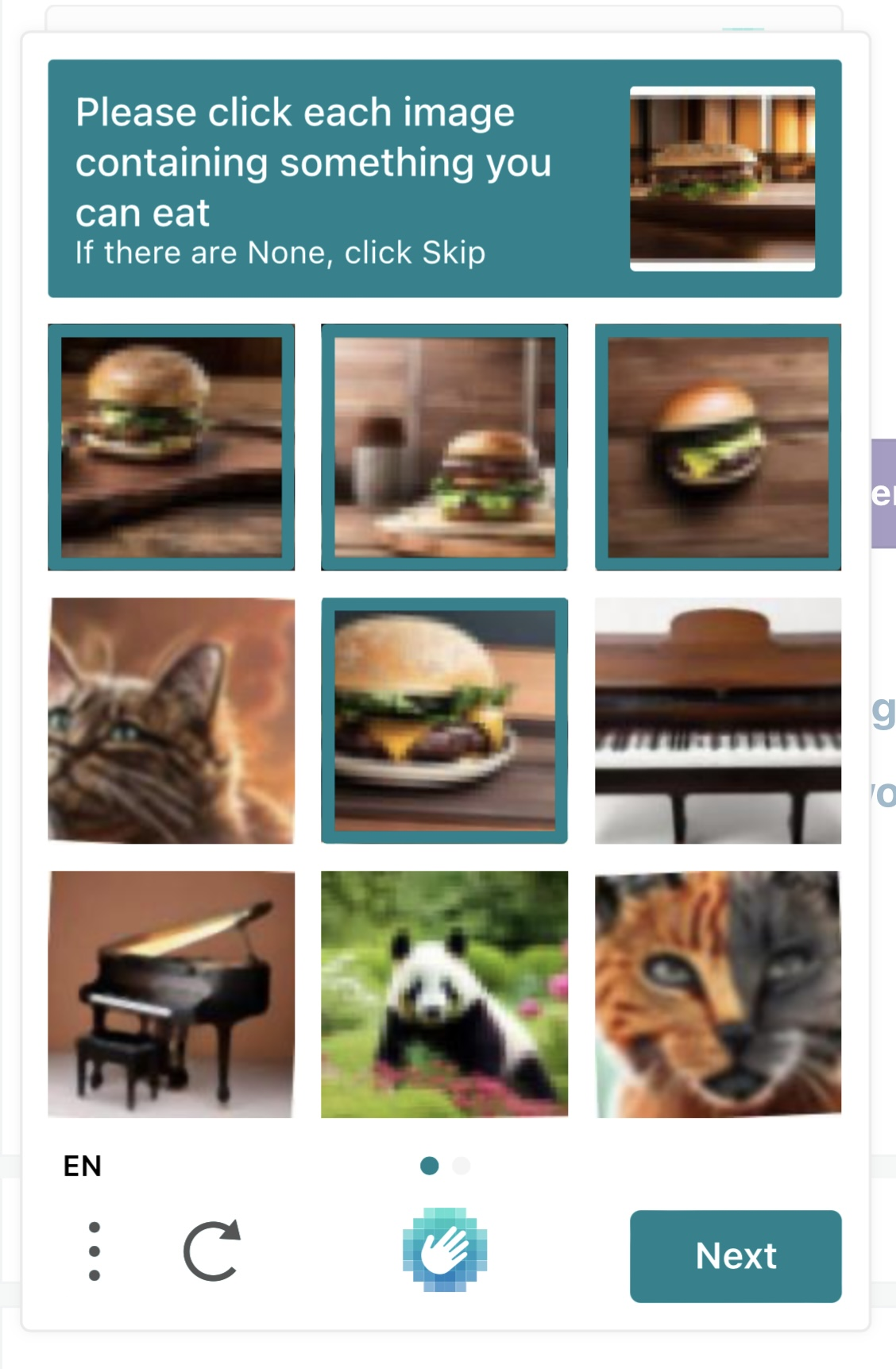Viewport: 896px width, 1369px height.
Task: Select the black grand piano tile
Action: pyautogui.click(x=171, y=994)
